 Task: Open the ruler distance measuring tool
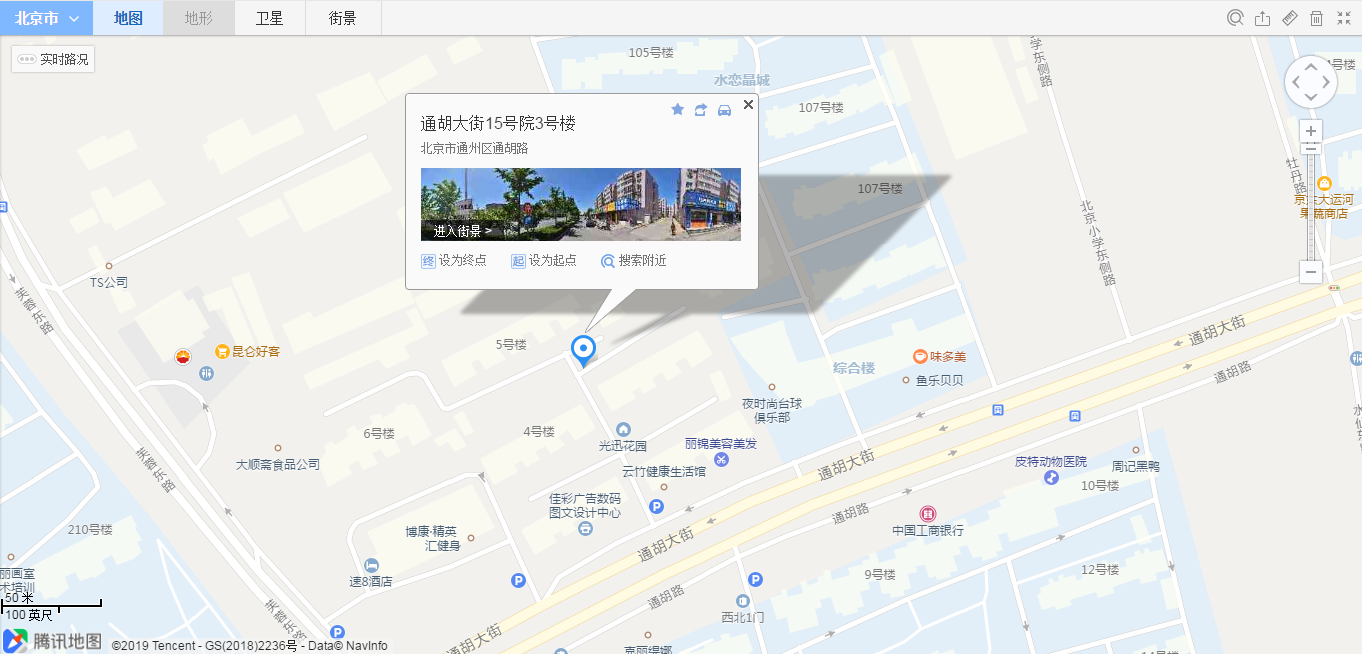pos(1290,18)
